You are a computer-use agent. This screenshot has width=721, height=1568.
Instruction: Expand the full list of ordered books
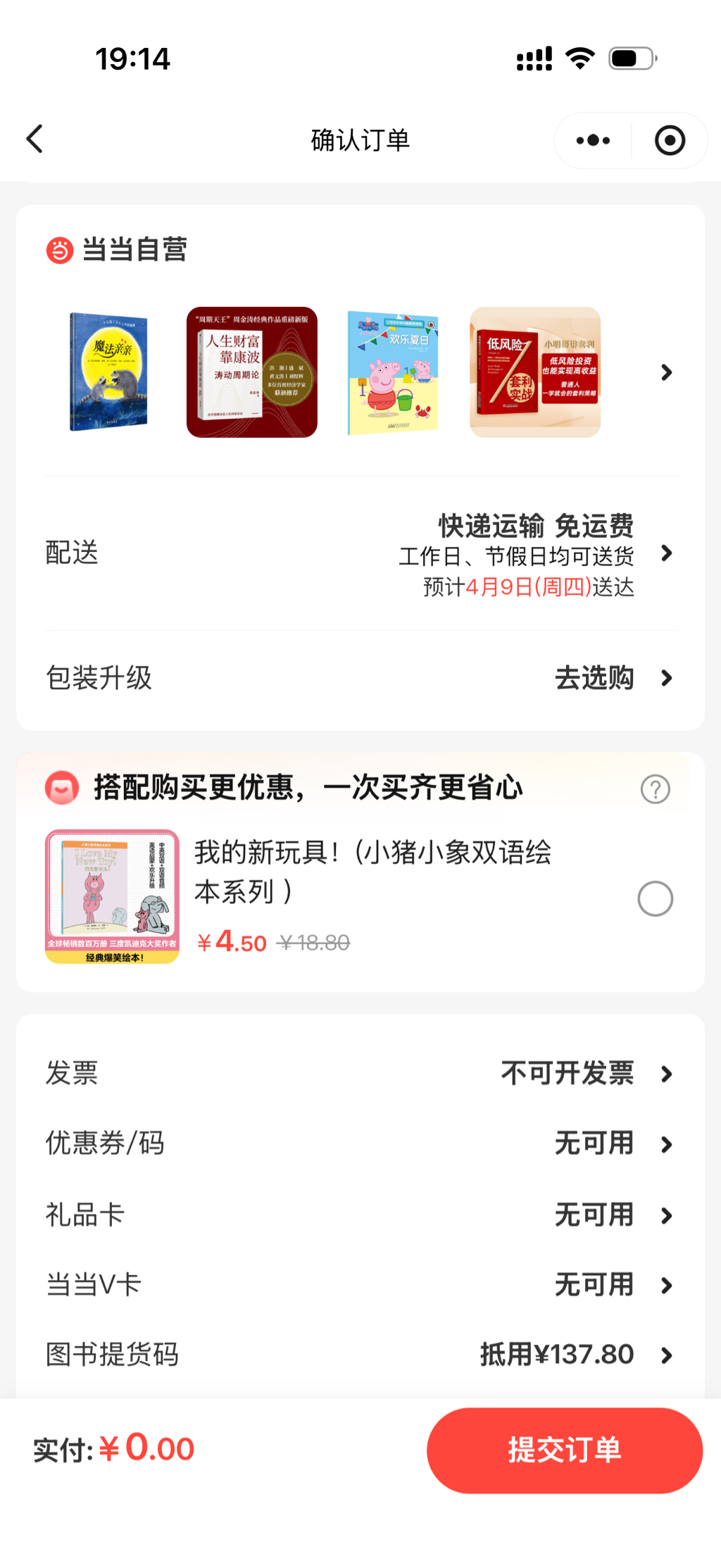[666, 372]
